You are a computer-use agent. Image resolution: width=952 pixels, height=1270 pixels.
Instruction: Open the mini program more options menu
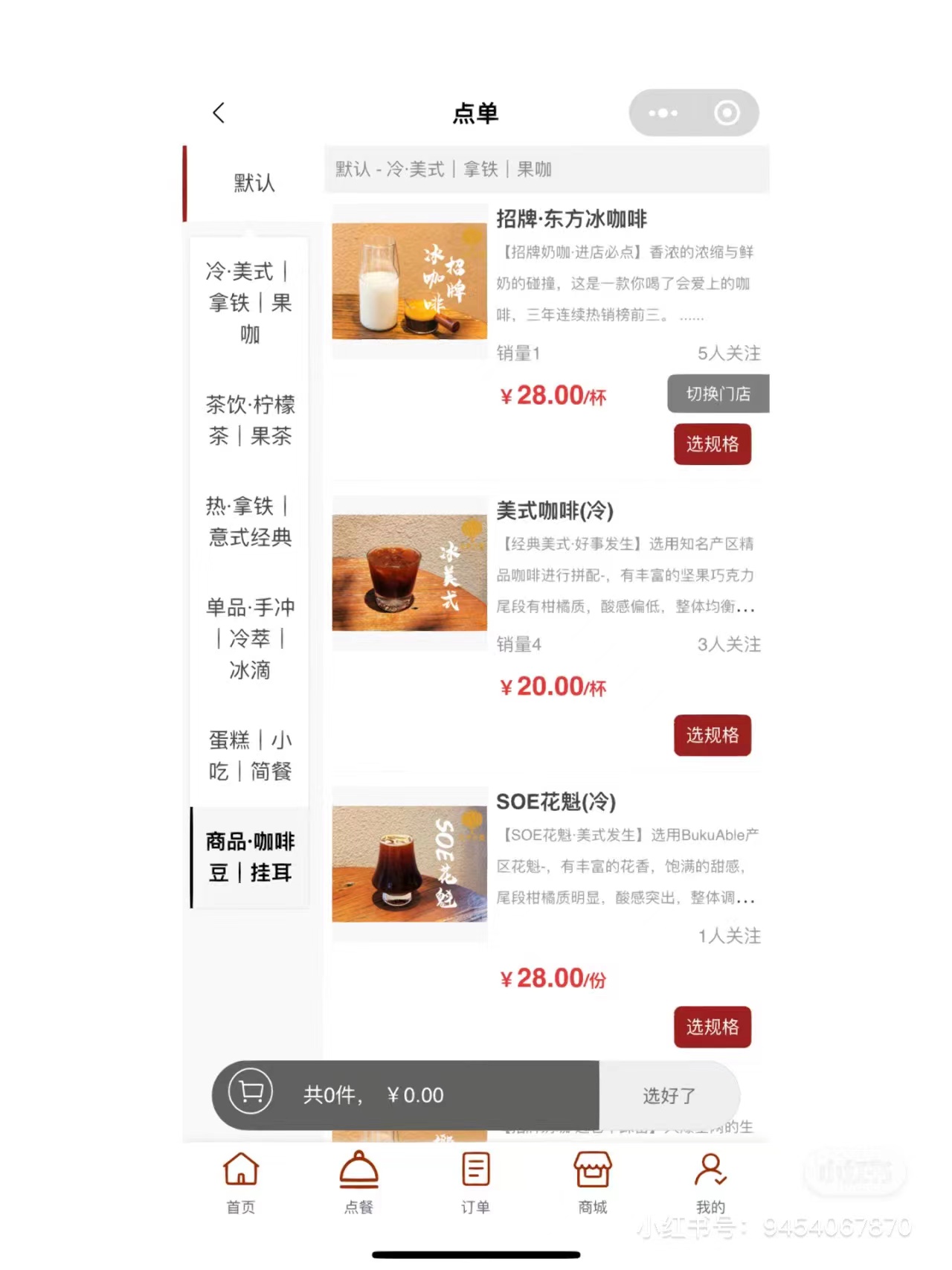click(x=663, y=113)
